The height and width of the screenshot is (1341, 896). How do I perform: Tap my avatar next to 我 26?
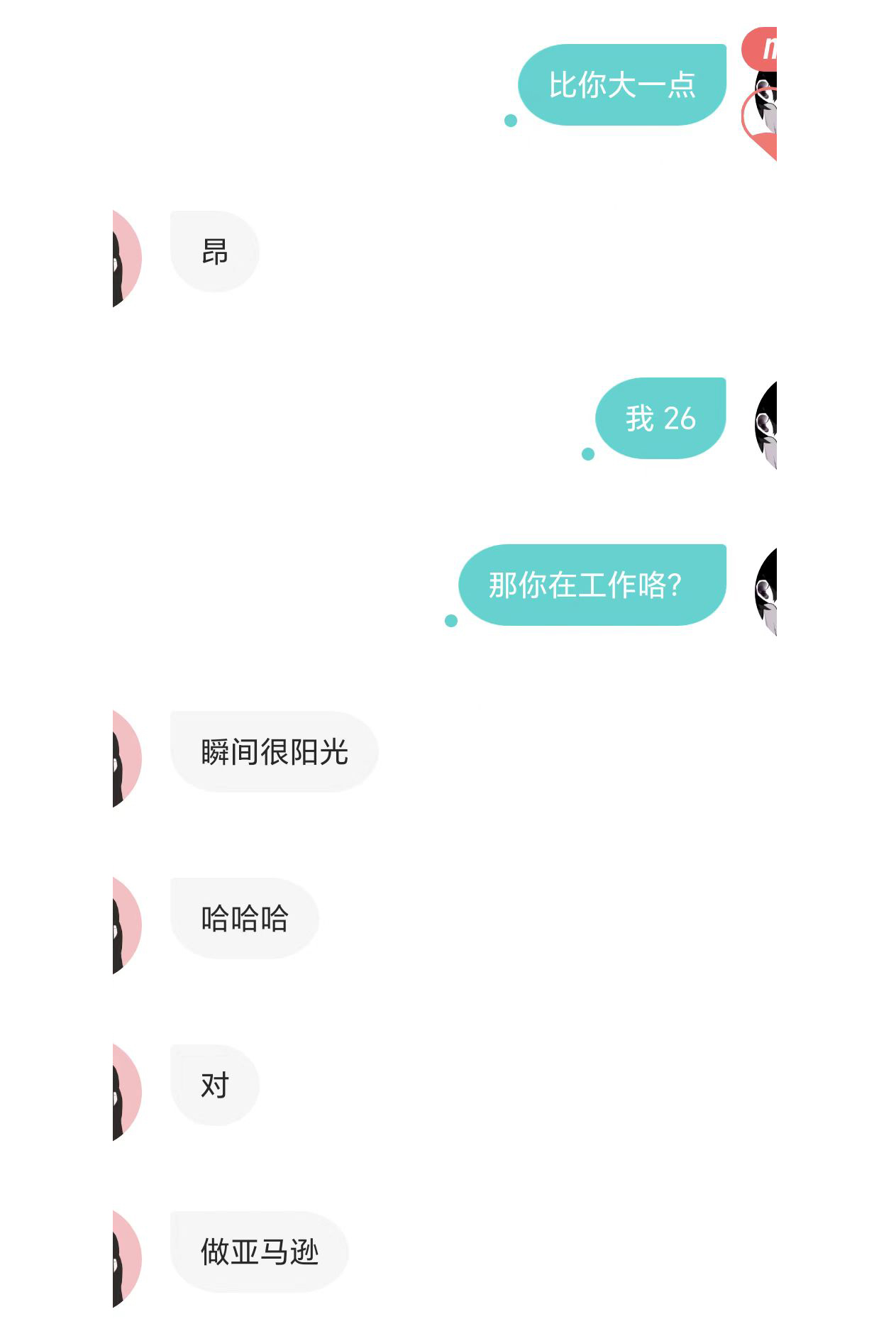(766, 424)
